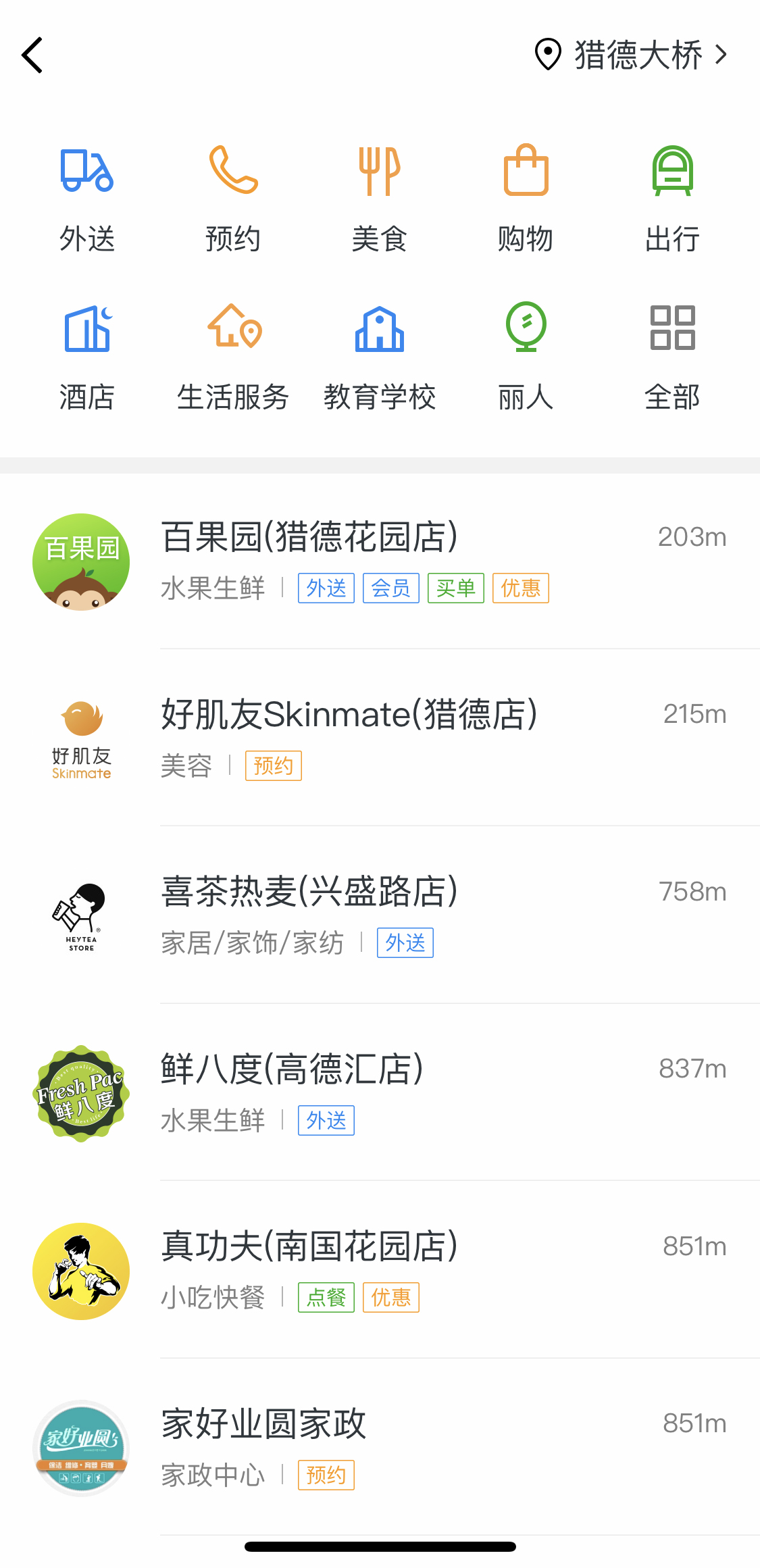The height and width of the screenshot is (1568, 760).
Task: Go back using the top-left arrow
Action: click(x=32, y=55)
